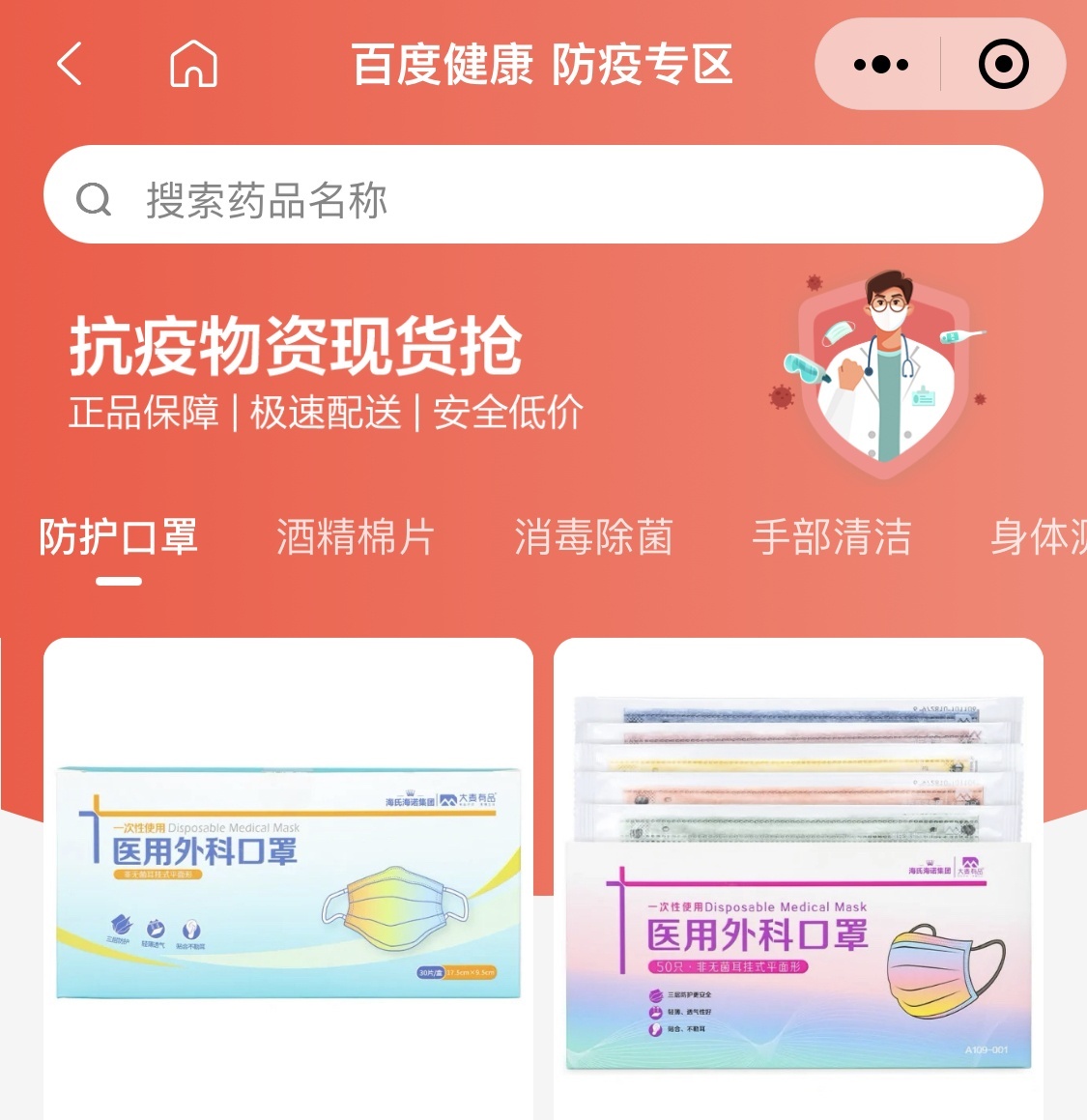Open the home icon
1087x1120 pixels.
point(193,65)
